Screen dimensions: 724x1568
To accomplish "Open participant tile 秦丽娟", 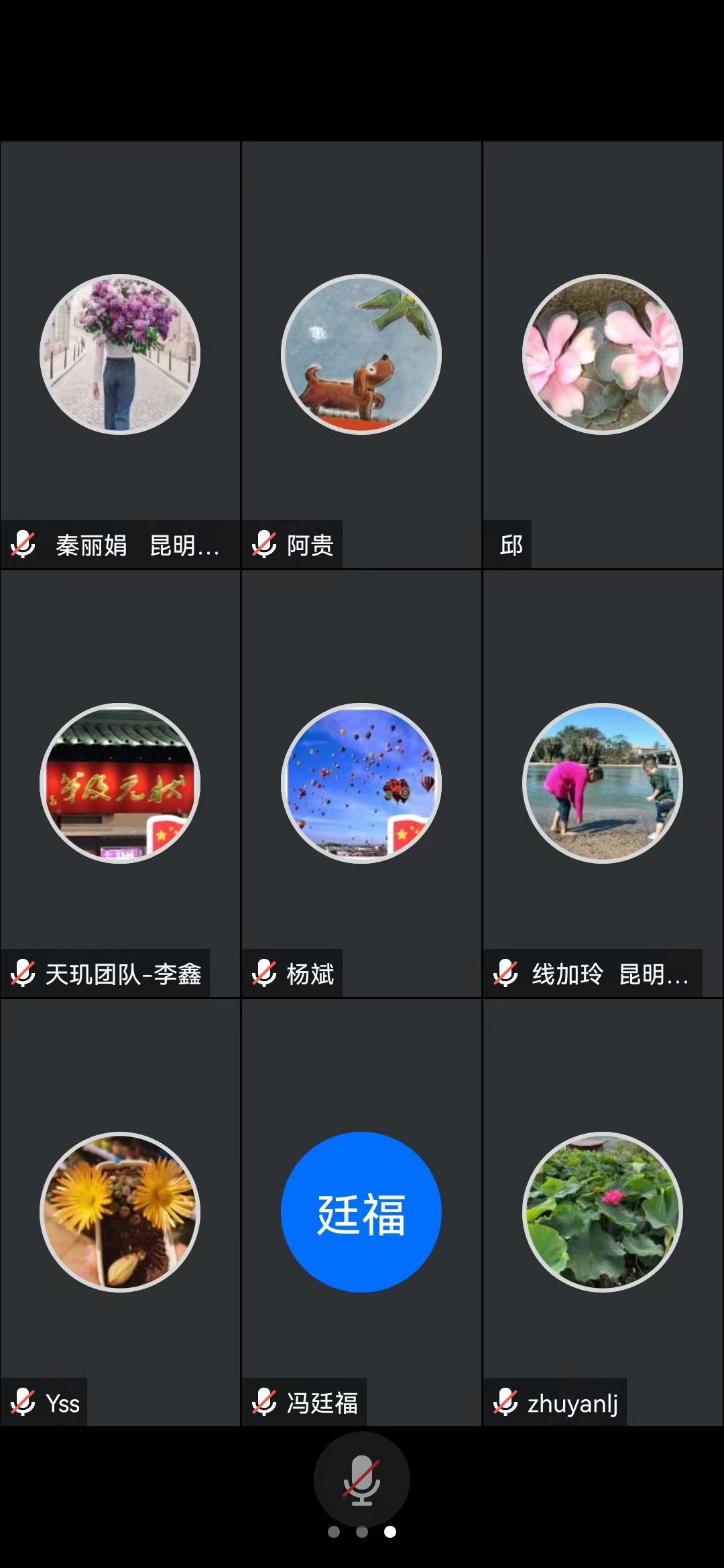I will pos(121,355).
